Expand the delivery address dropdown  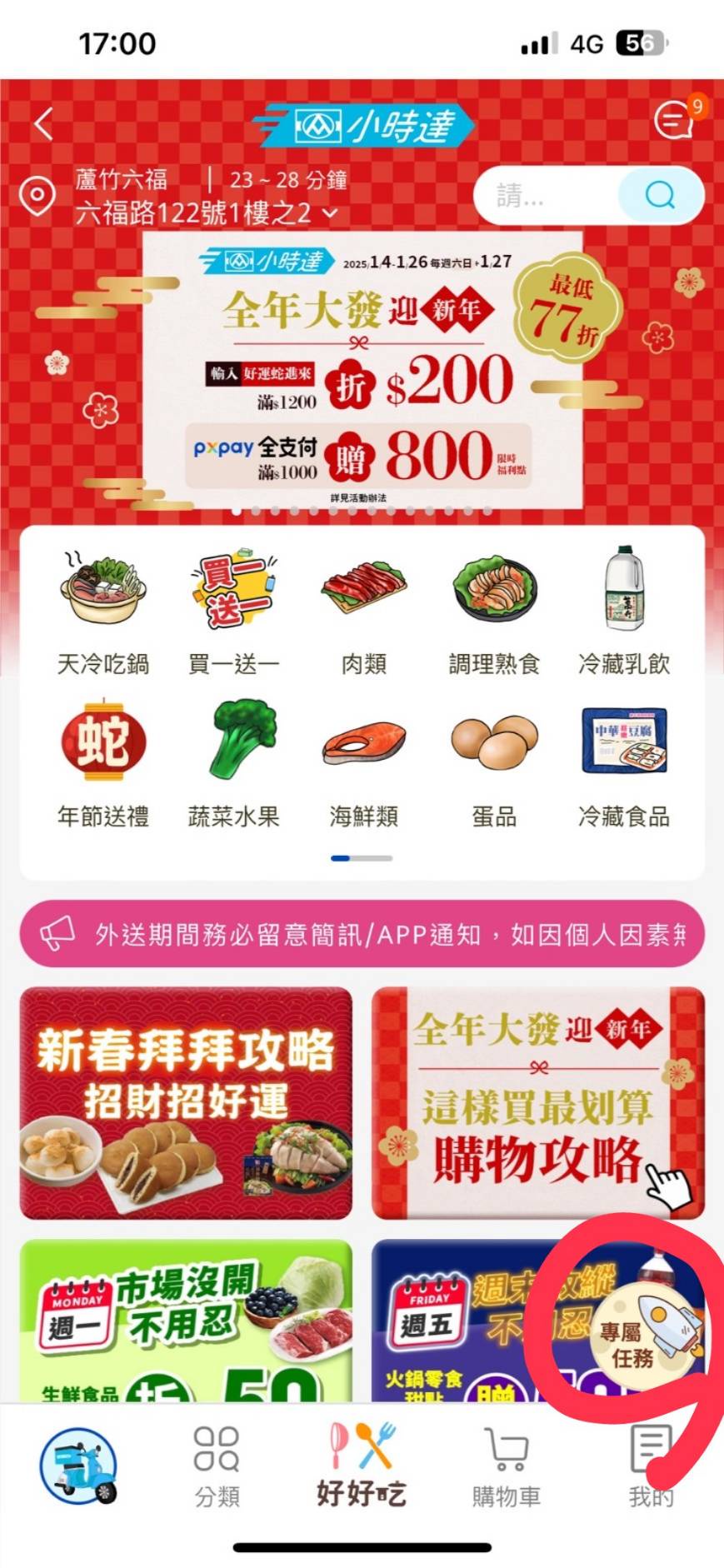(x=330, y=214)
